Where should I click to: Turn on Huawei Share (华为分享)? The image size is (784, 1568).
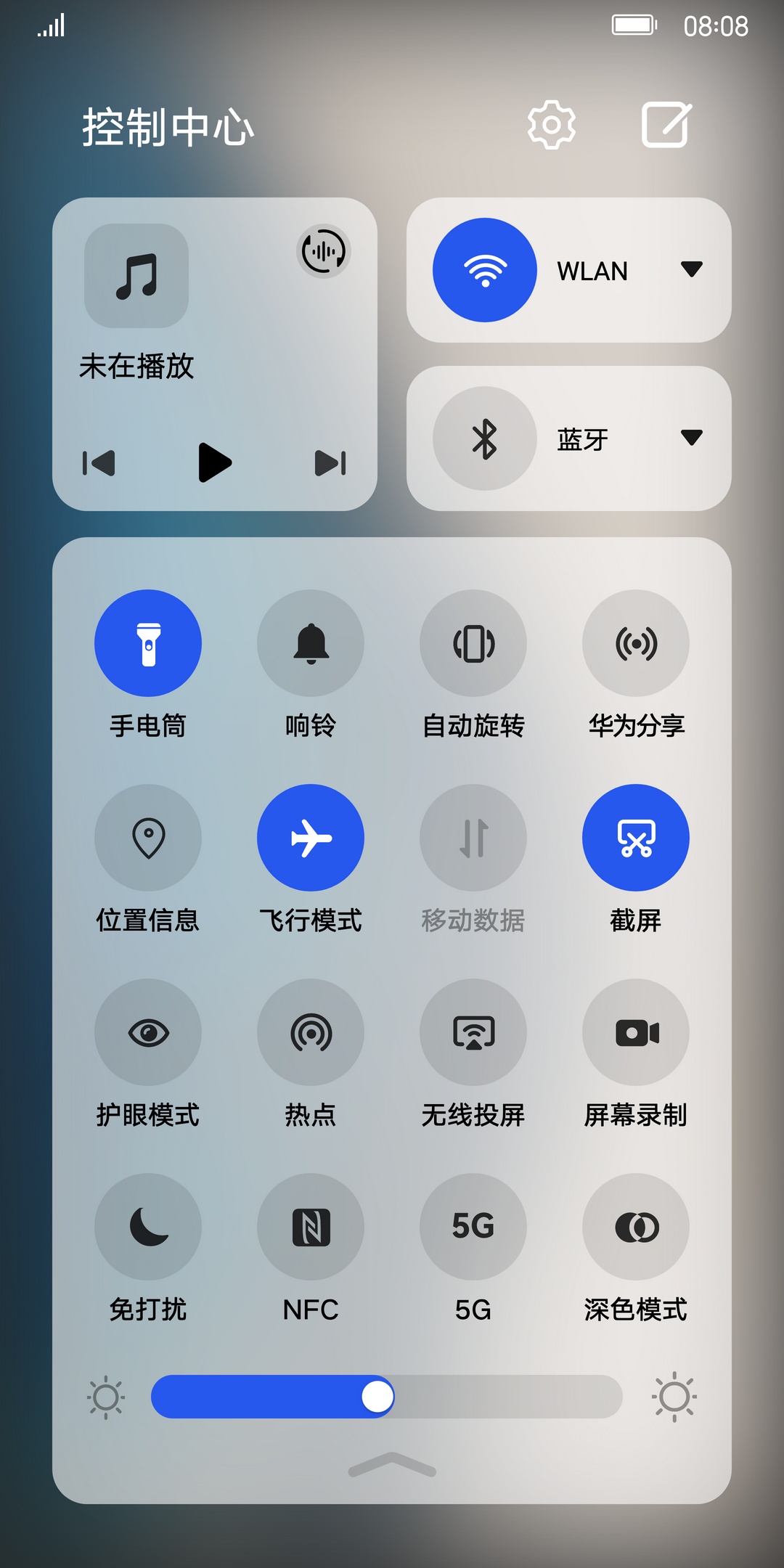coord(636,643)
